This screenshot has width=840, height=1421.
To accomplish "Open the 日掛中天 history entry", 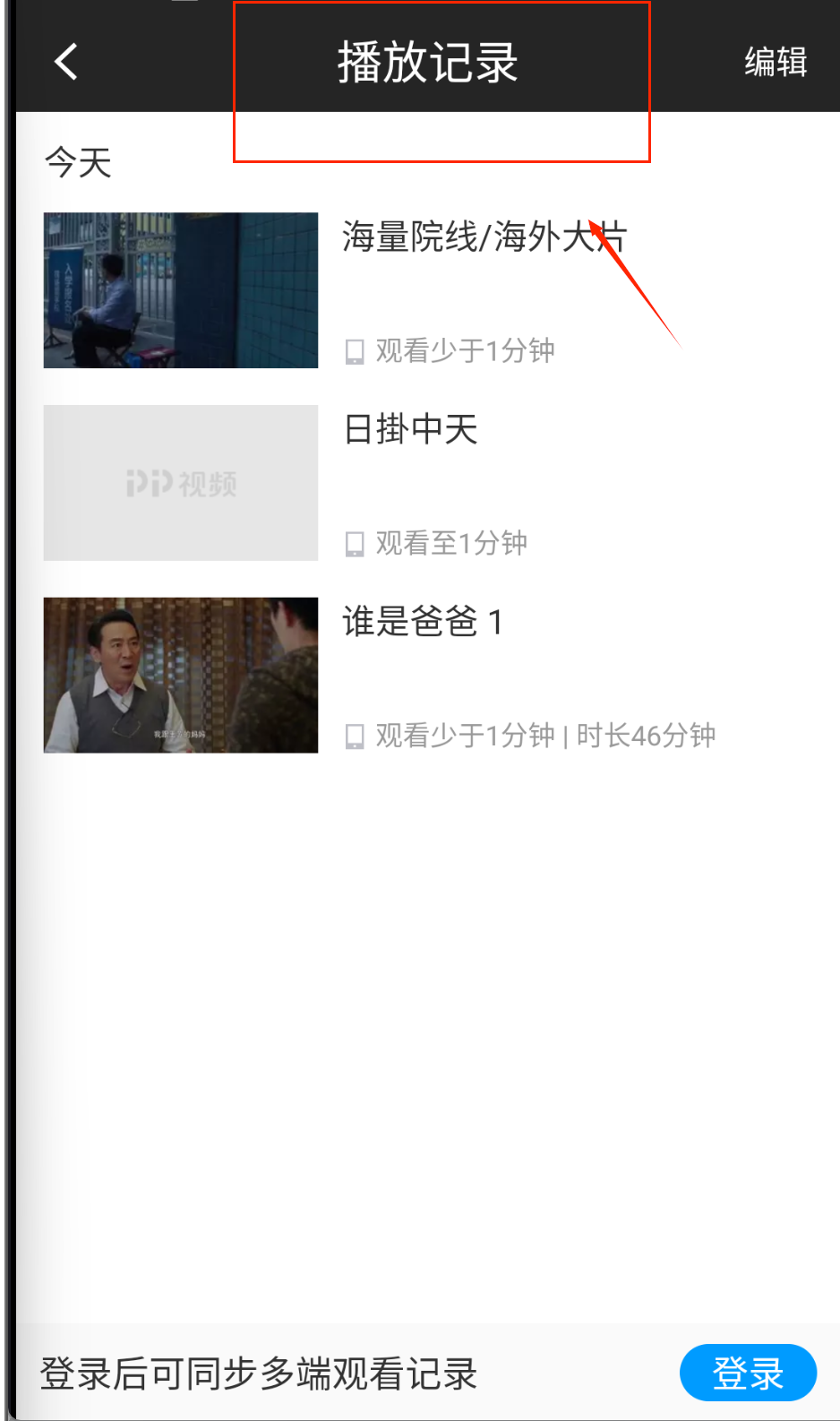I will [410, 430].
